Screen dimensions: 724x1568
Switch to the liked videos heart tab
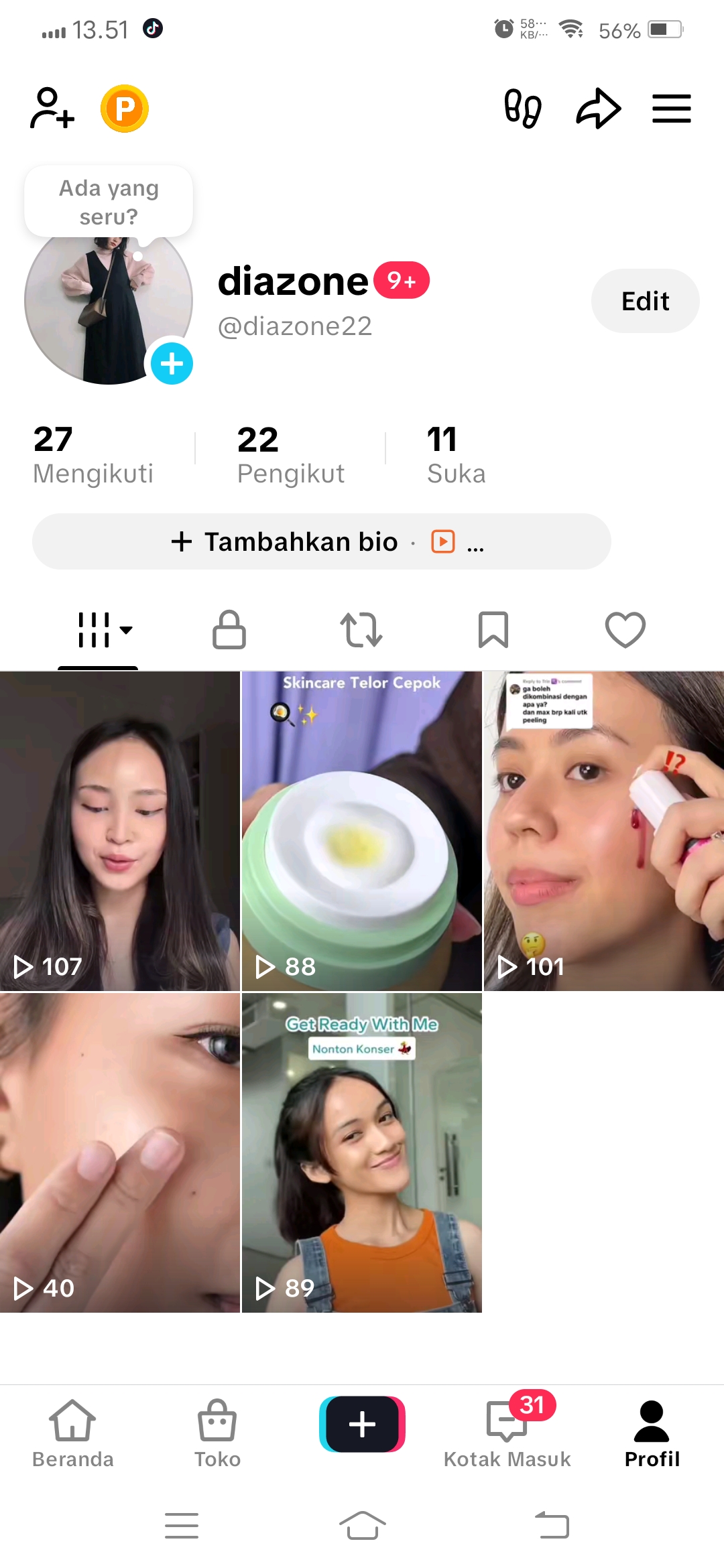[x=625, y=630]
